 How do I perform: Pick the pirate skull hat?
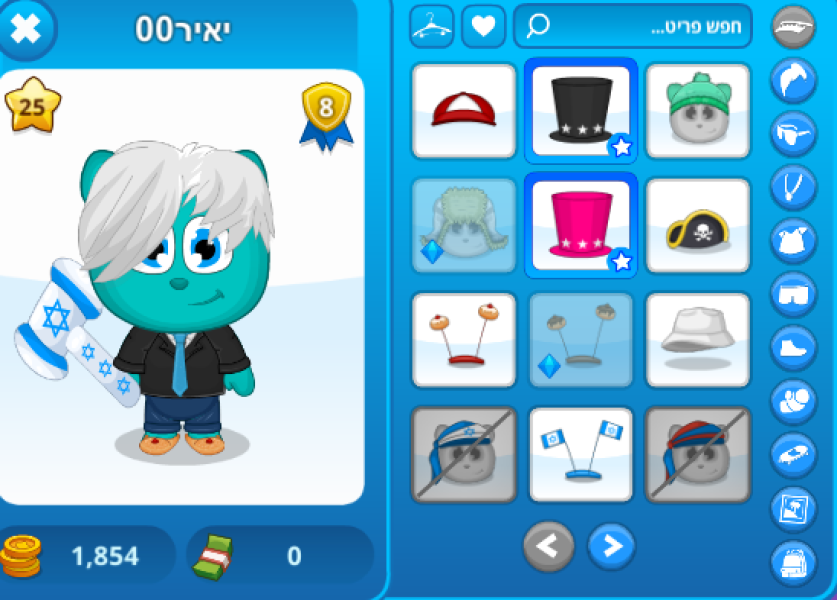697,225
